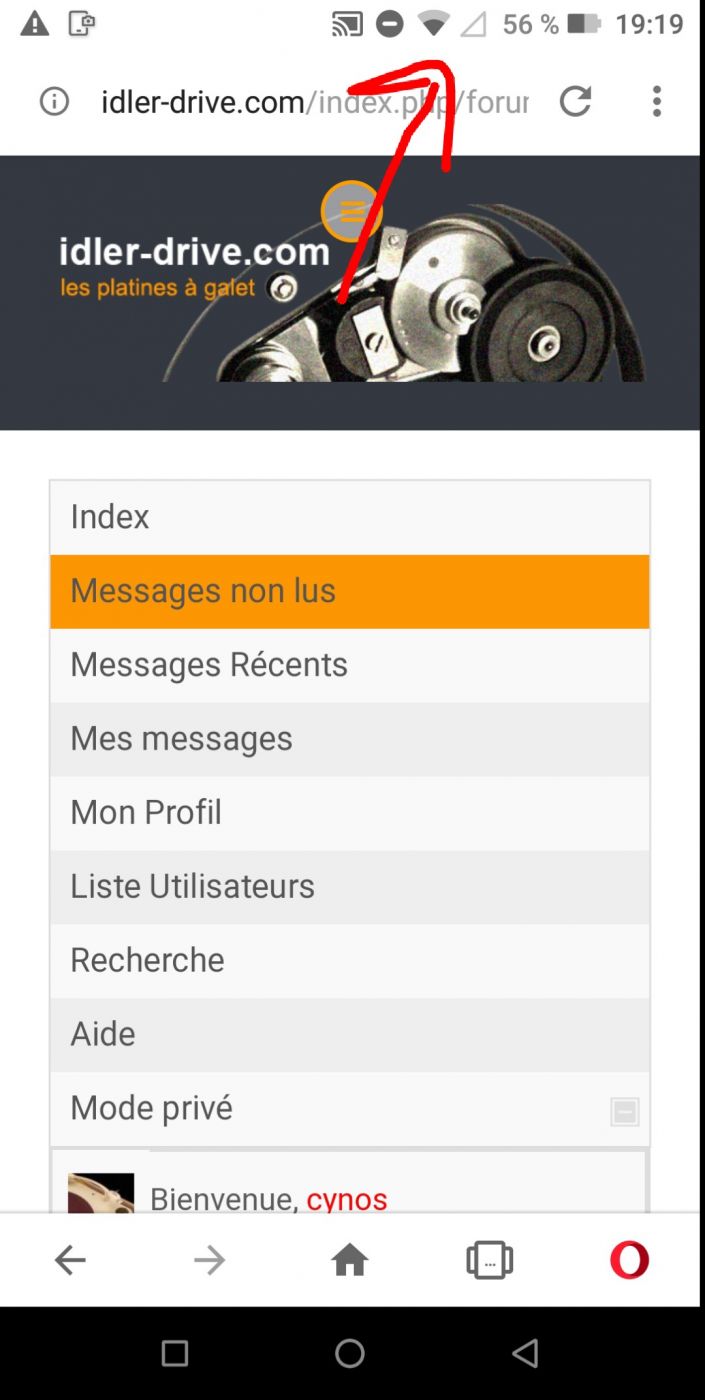Go back in the browser toolbar

click(x=70, y=1261)
